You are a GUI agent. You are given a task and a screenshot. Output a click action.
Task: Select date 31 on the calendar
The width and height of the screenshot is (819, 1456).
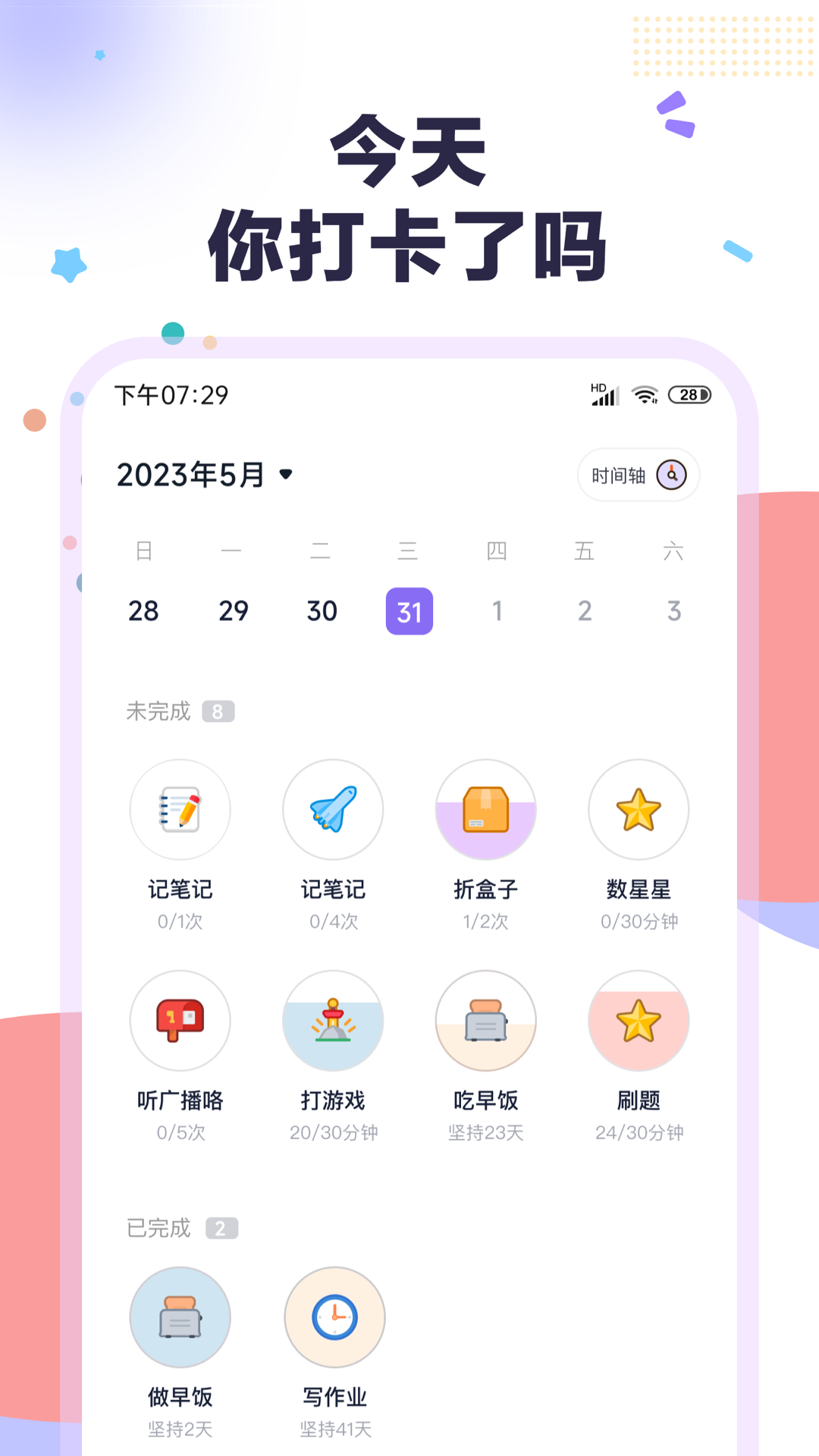click(x=409, y=610)
